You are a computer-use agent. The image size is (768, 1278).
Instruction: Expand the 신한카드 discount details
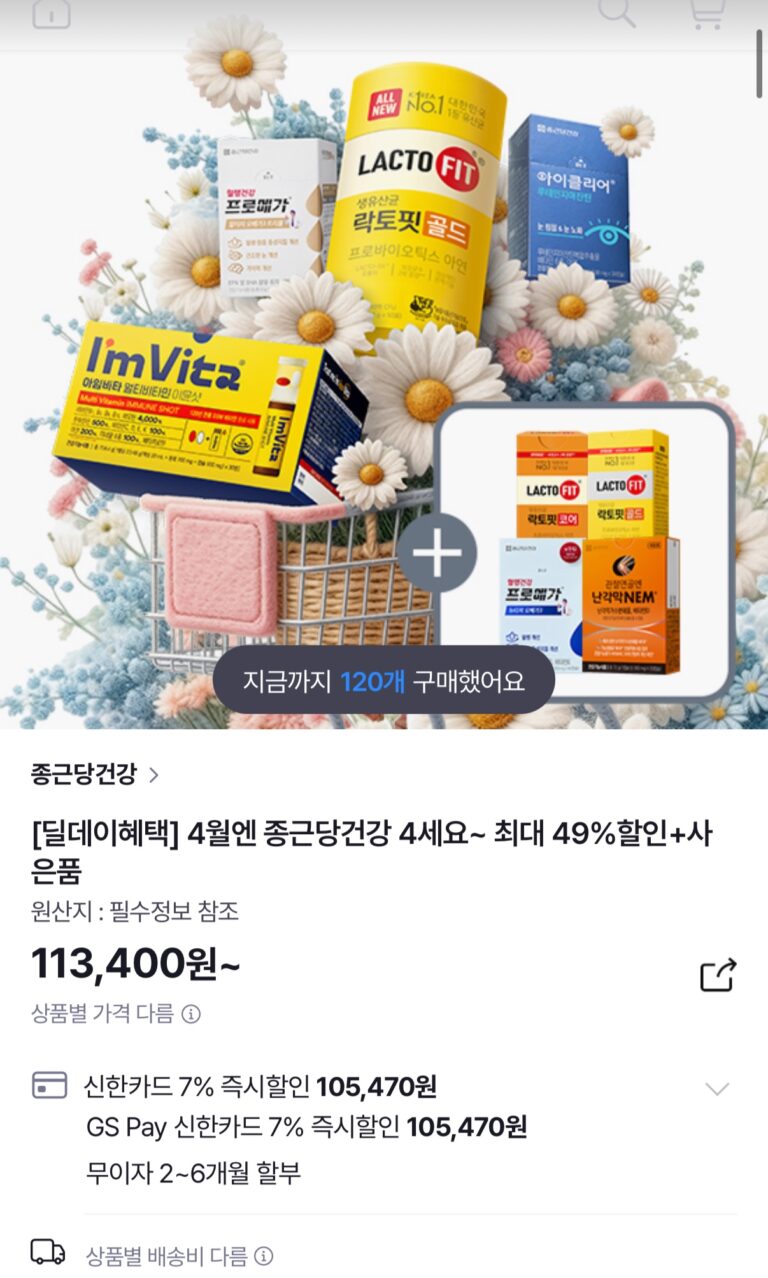tap(717, 1089)
